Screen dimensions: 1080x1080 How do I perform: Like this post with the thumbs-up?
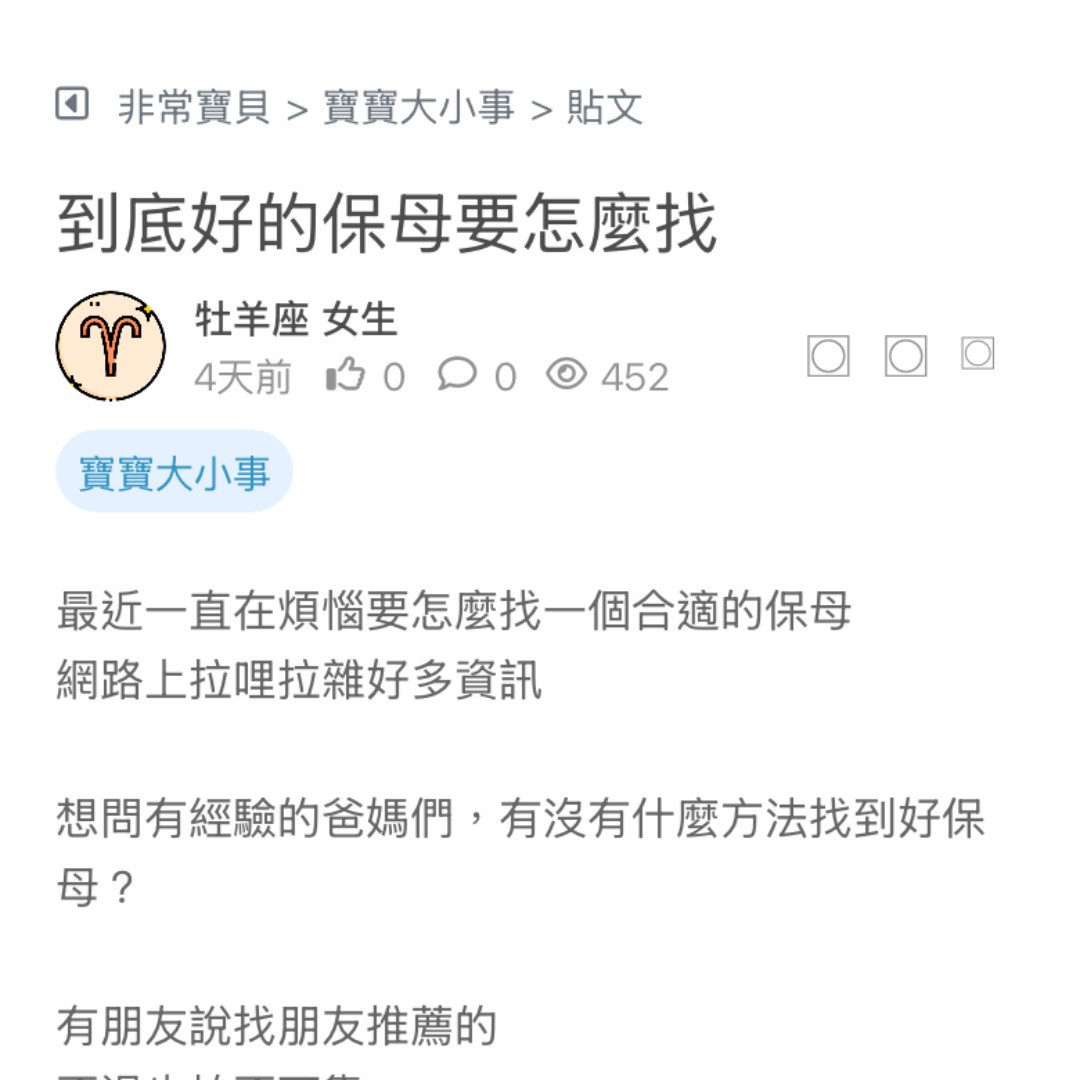coord(347,376)
